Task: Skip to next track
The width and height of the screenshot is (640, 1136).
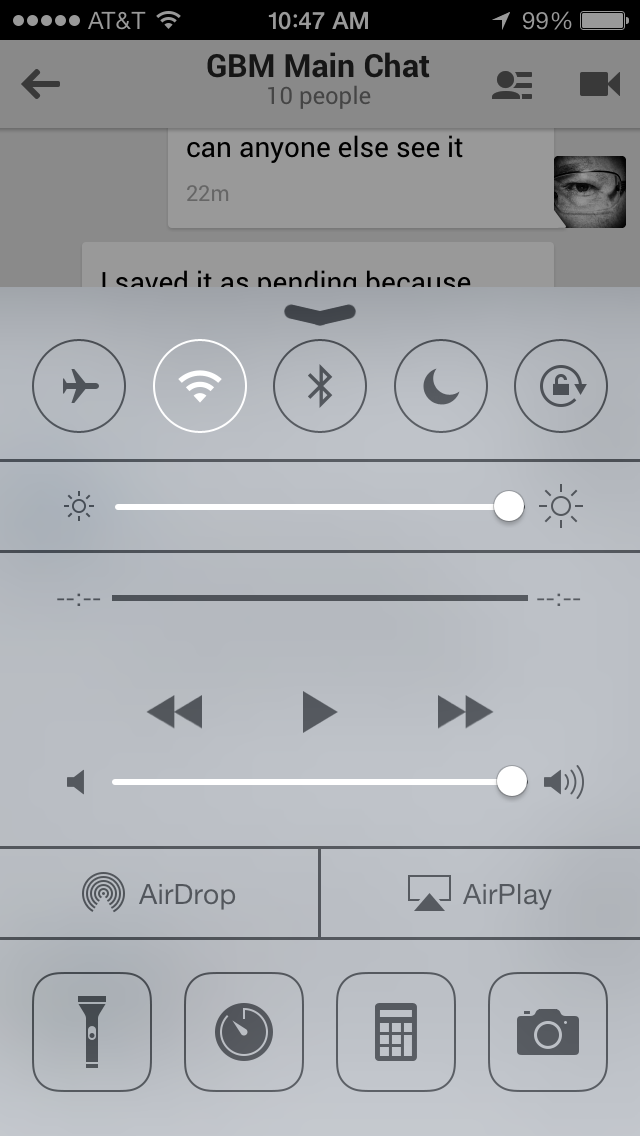Action: coord(465,711)
